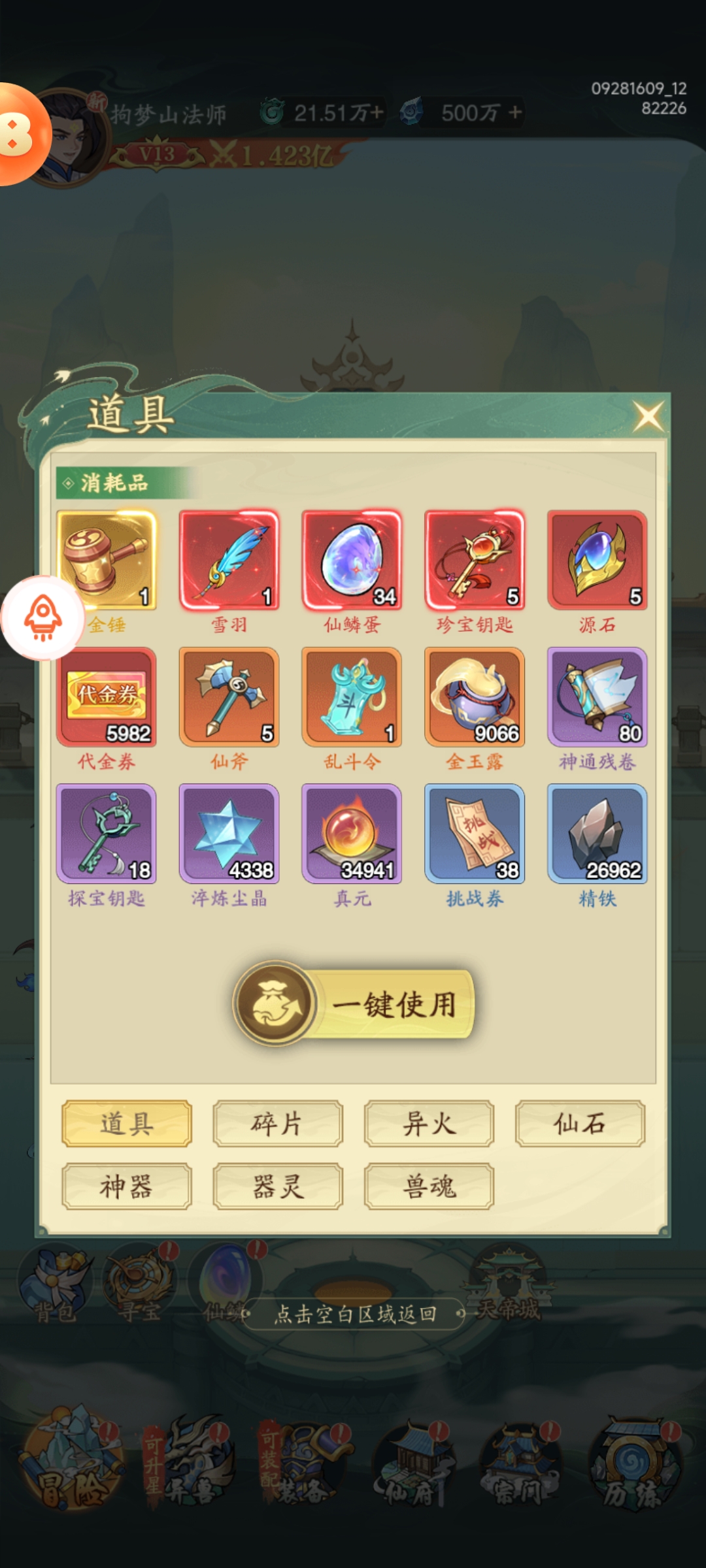Tap the 仙鳞蛋 item
Screen dimensions: 706x1568
point(352,560)
